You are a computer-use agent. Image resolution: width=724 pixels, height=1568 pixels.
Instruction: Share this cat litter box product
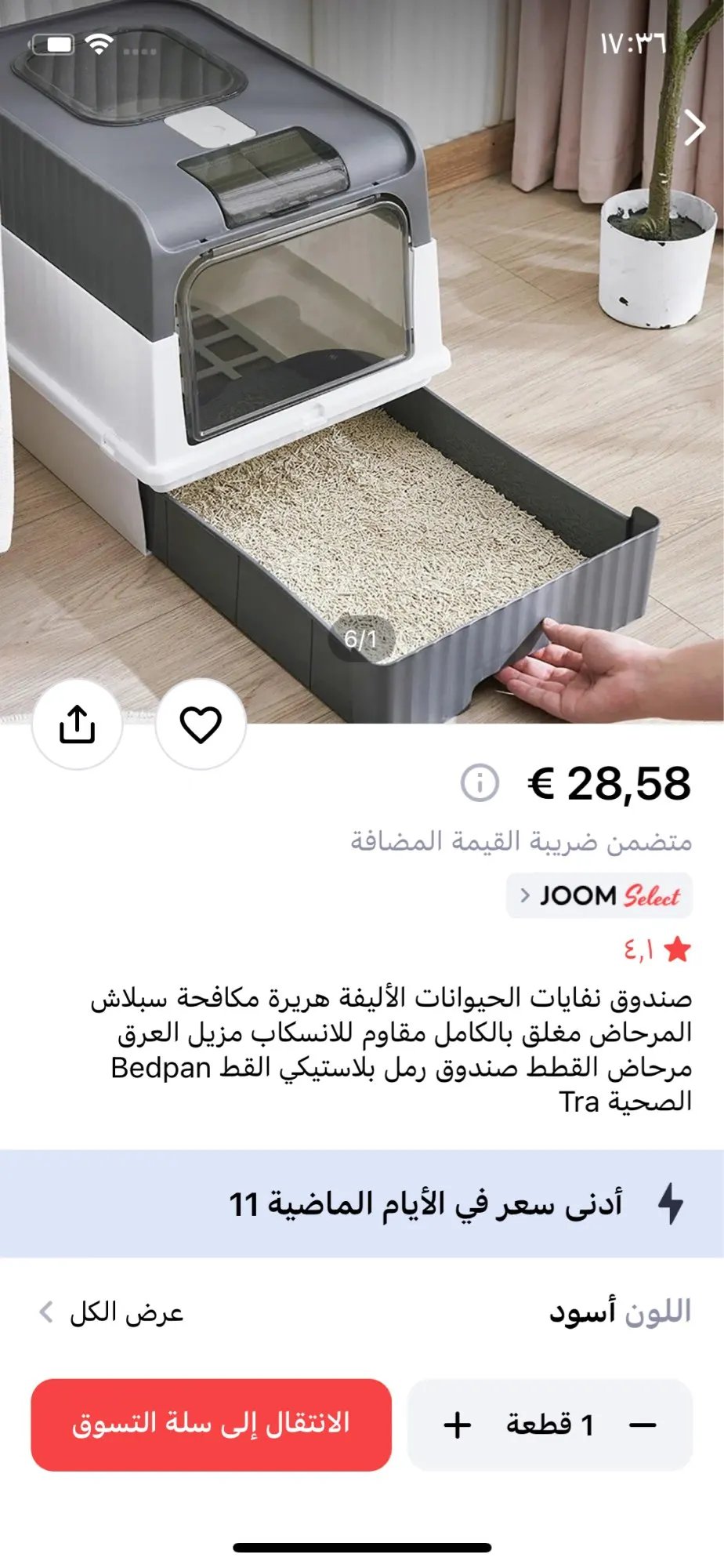tap(77, 724)
